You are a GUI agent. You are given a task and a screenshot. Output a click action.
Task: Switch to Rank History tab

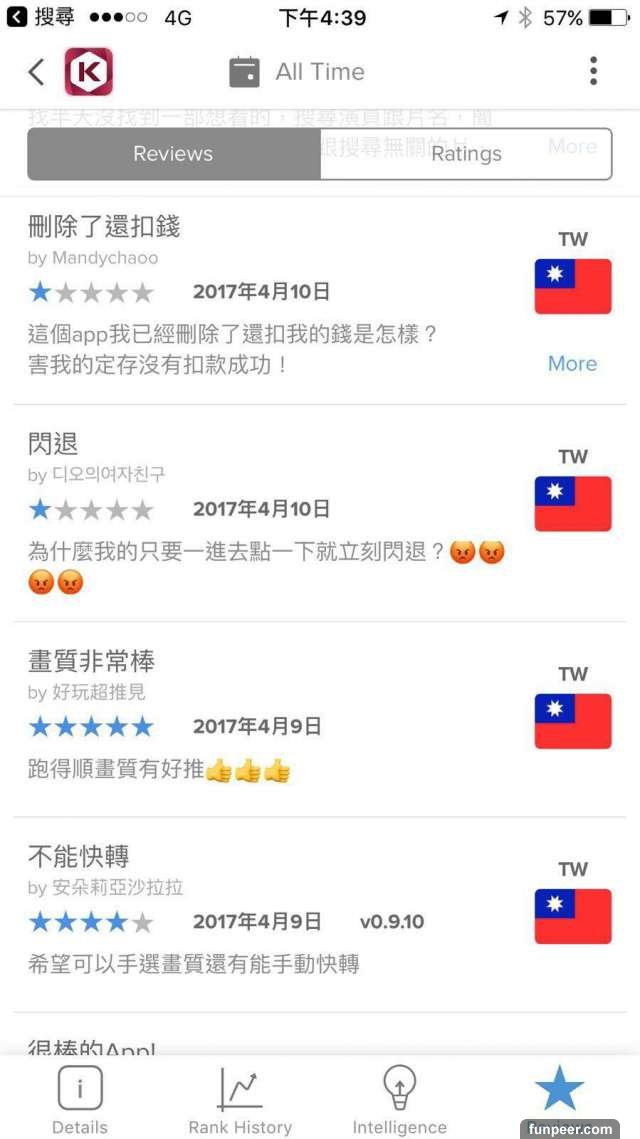pyautogui.click(x=240, y=1100)
